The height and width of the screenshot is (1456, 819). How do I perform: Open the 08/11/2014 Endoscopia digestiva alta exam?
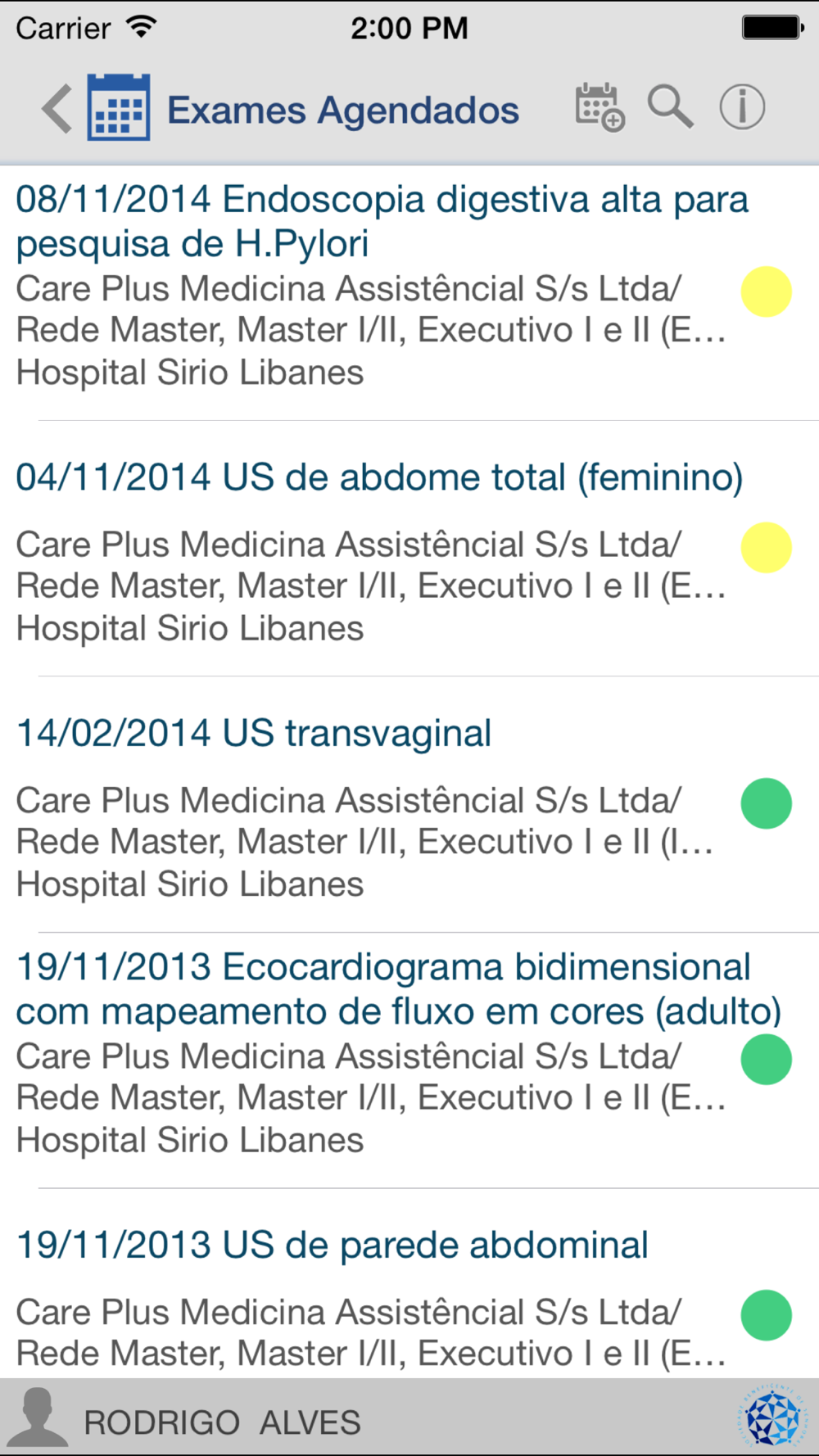pos(409,293)
